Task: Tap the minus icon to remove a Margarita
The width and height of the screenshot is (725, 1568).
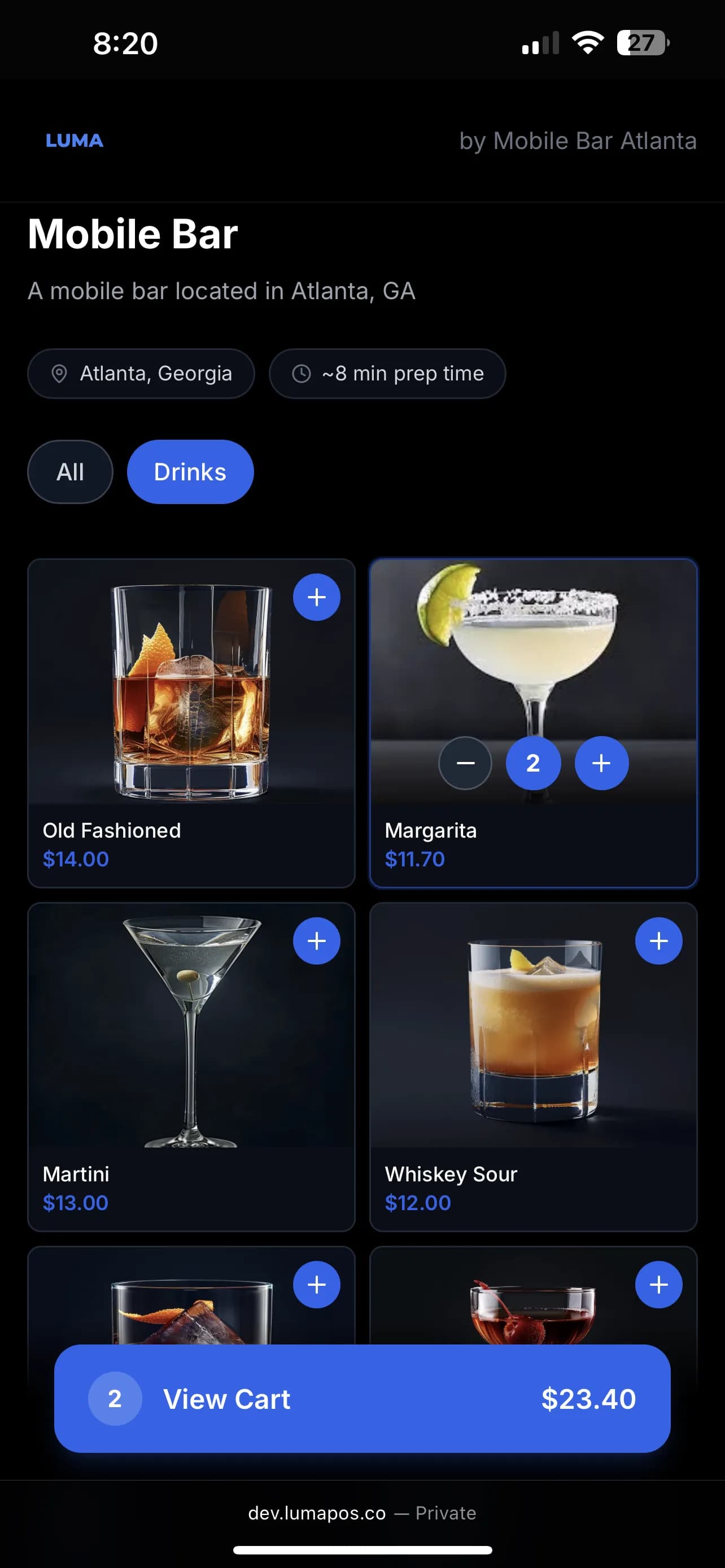Action: pos(465,763)
